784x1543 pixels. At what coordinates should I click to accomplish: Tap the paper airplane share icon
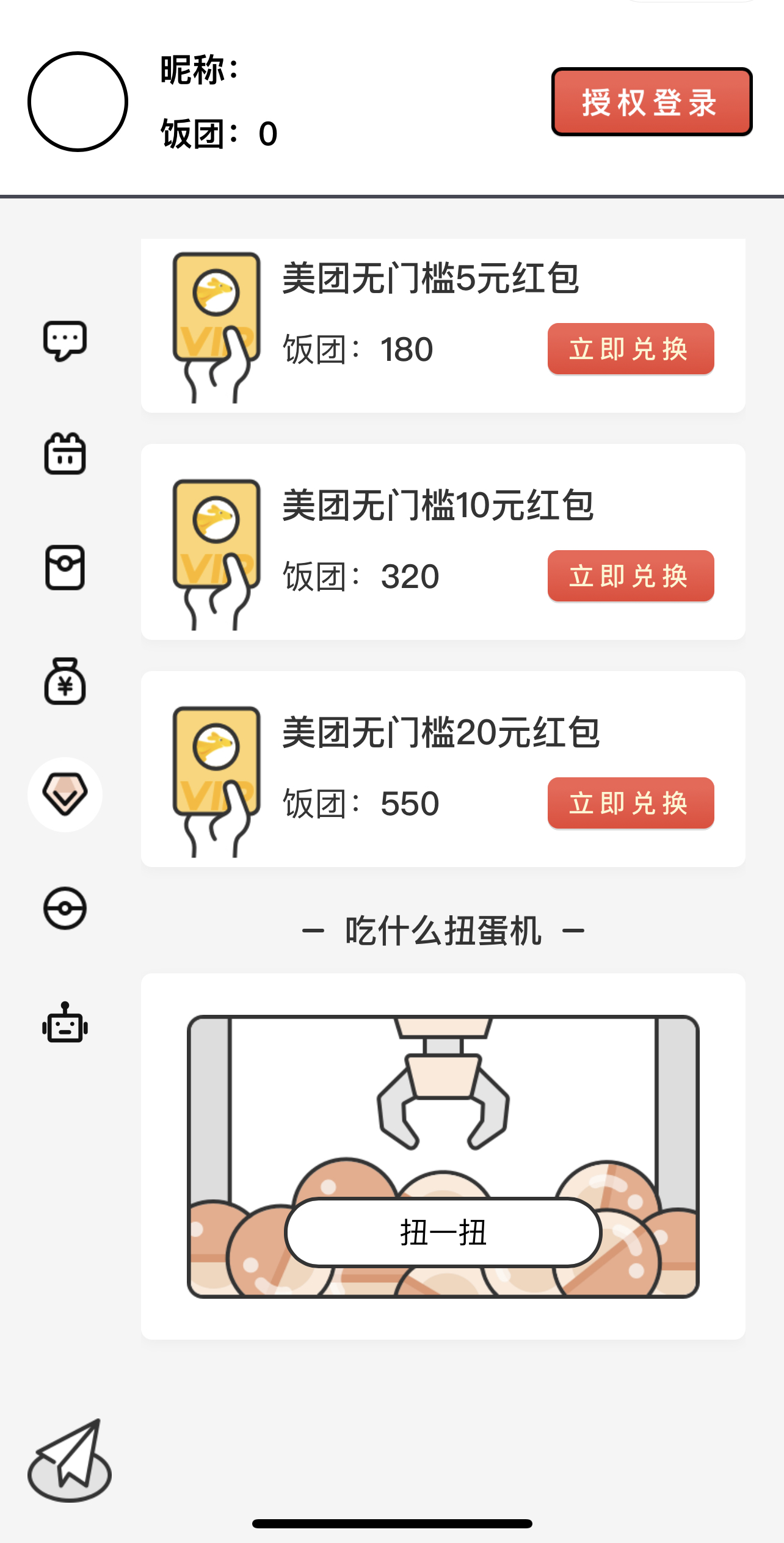click(70, 1460)
